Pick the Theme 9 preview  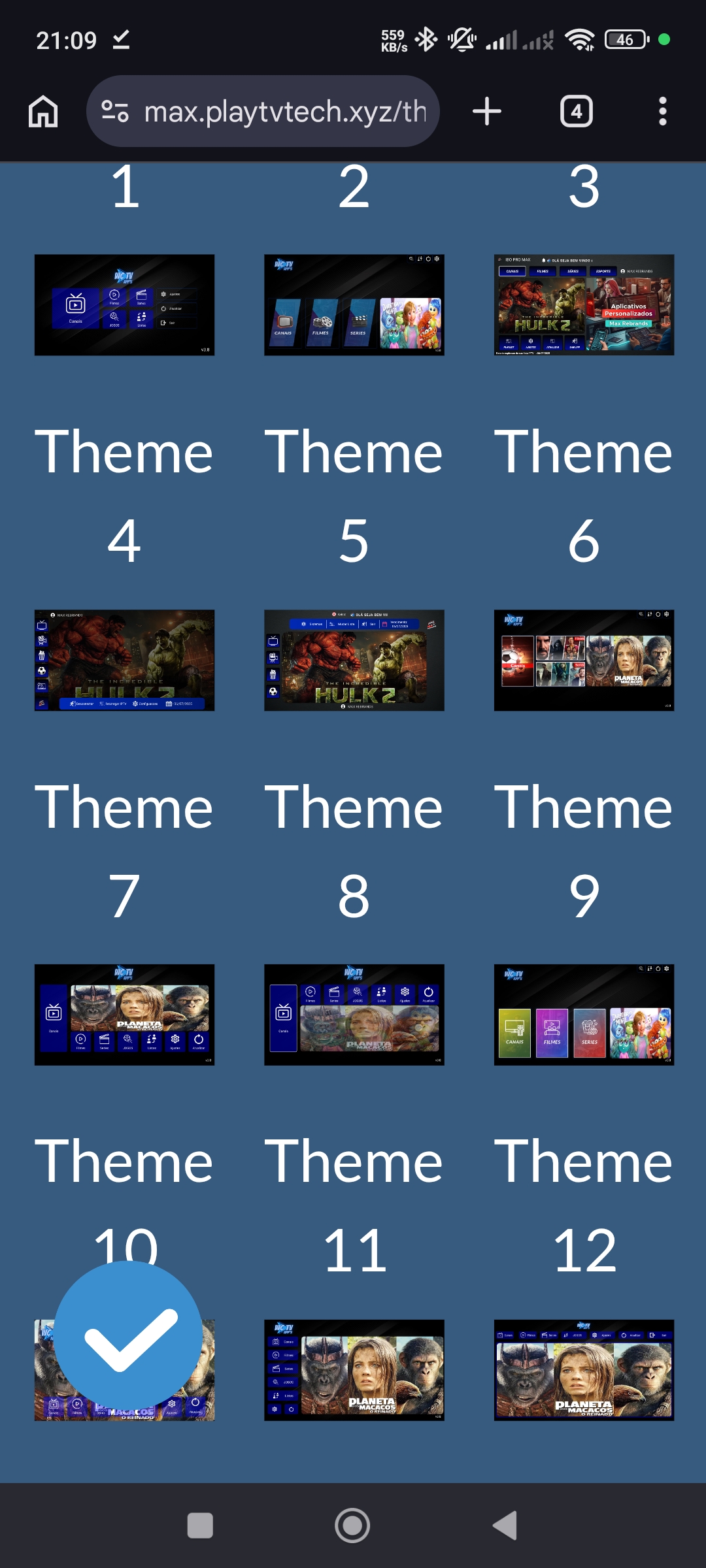[x=584, y=1015]
